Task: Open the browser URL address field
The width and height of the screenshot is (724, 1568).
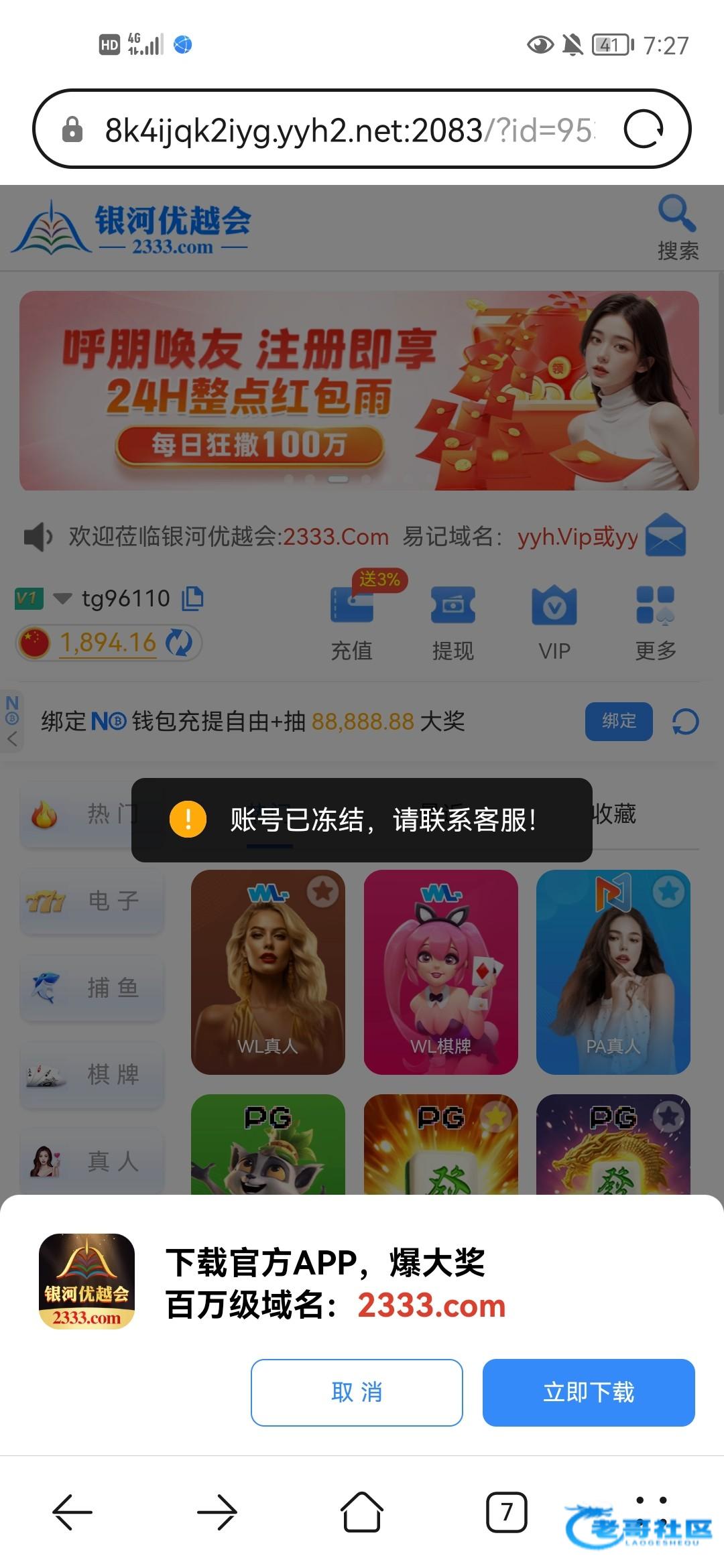Action: point(349,130)
